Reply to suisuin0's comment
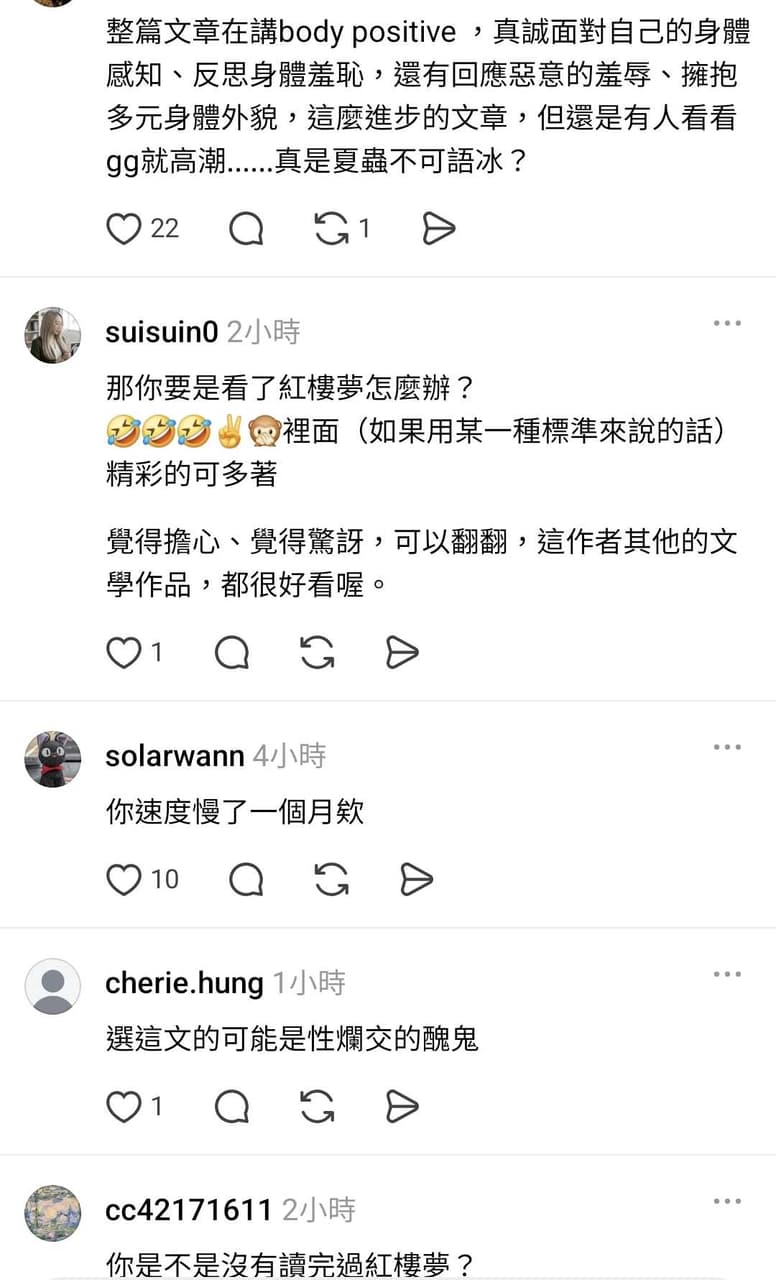 tap(232, 653)
